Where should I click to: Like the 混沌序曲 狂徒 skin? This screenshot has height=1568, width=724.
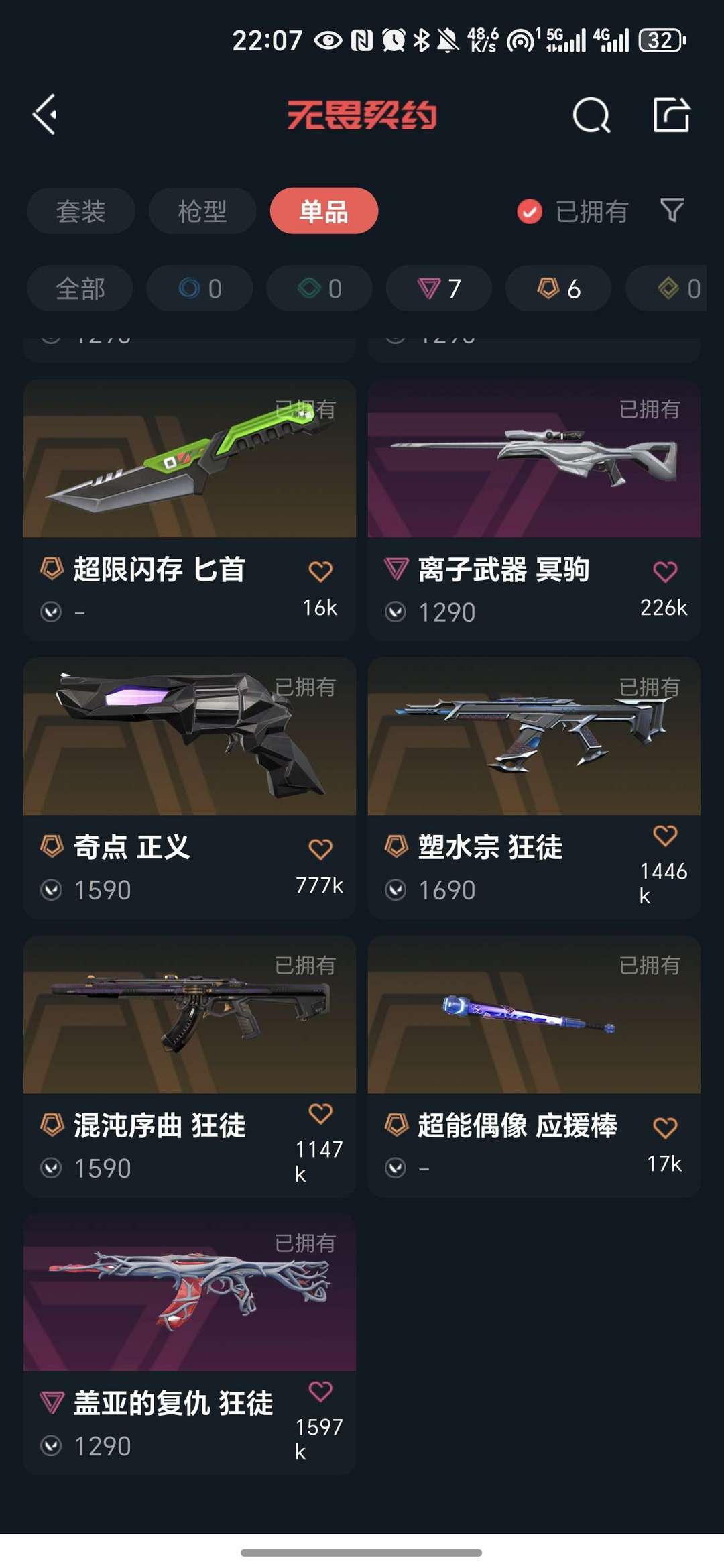coord(320,1113)
